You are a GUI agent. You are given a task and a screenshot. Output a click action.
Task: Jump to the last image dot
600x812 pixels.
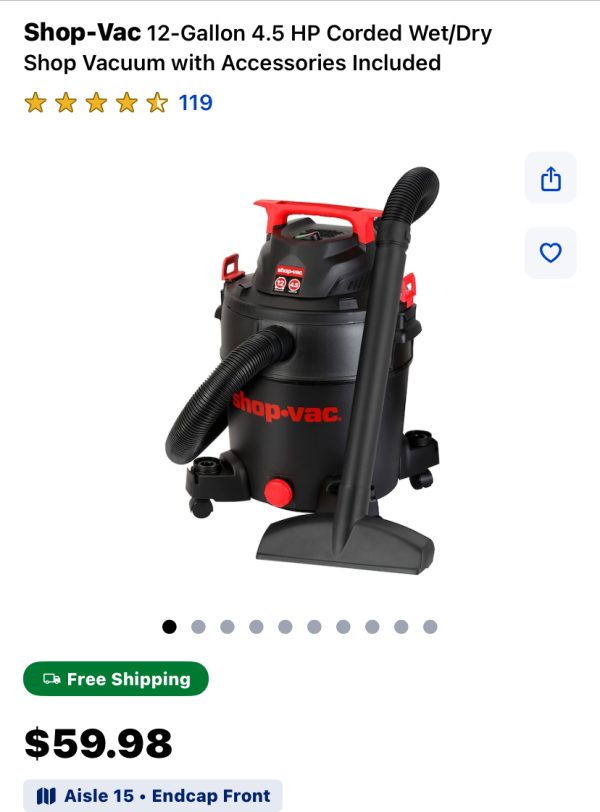pyautogui.click(x=430, y=627)
